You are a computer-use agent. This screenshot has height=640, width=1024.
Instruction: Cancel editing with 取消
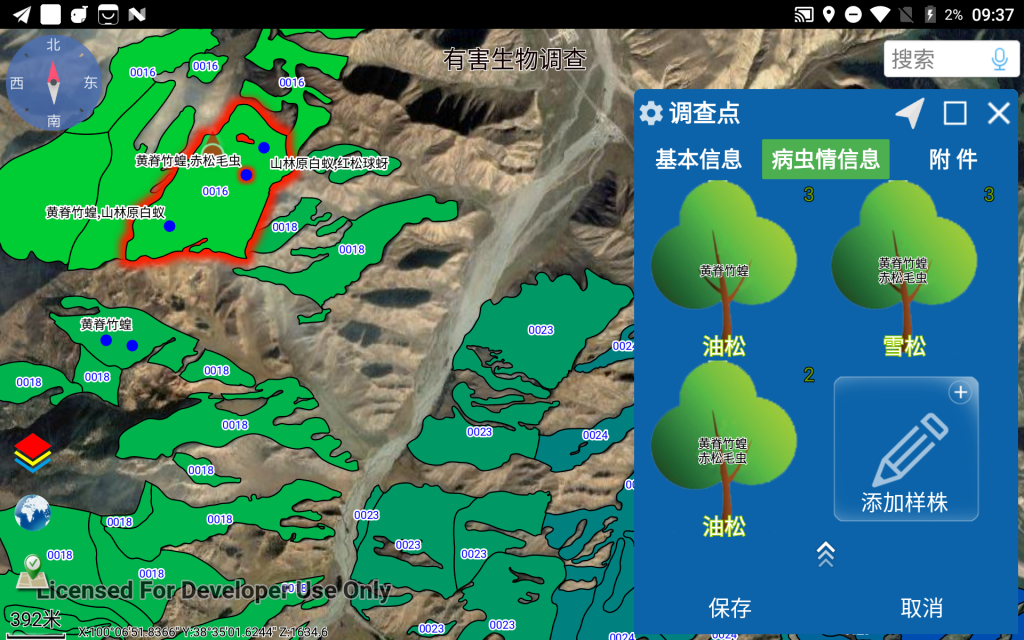[x=921, y=607]
